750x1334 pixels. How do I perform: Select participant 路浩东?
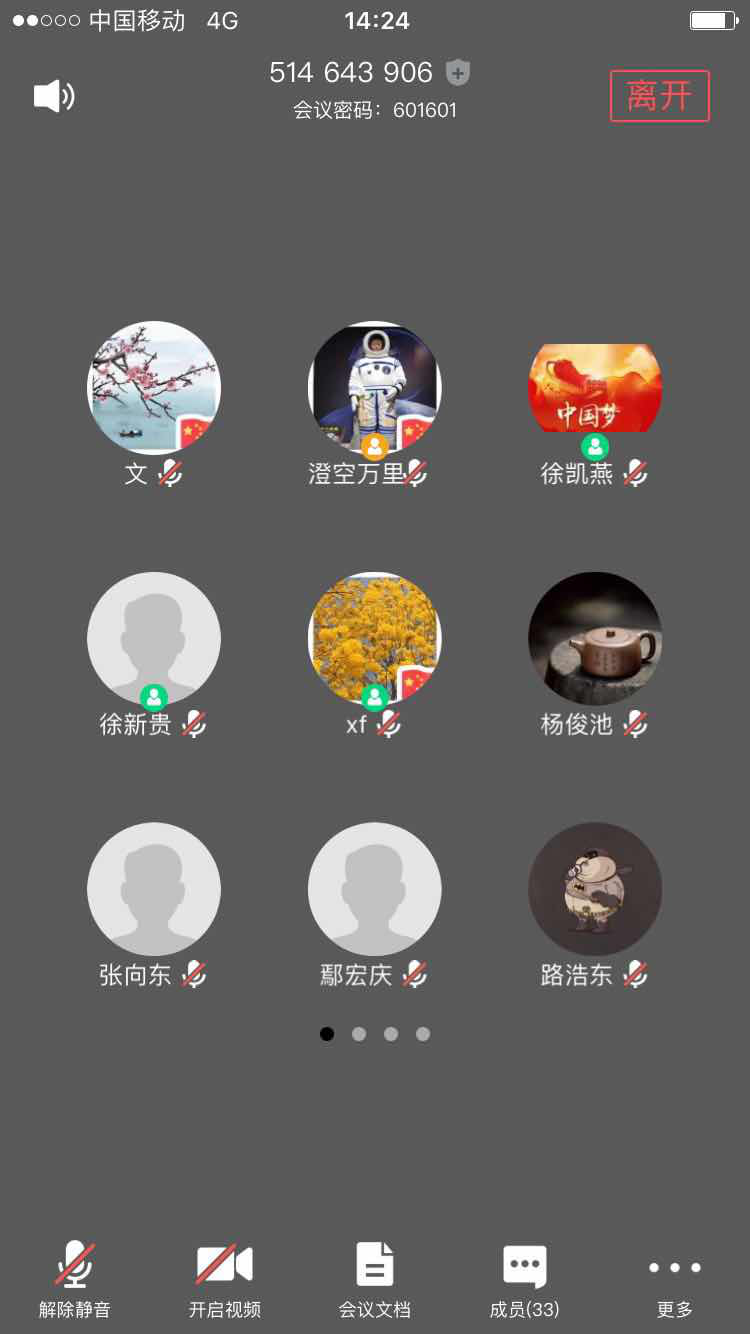click(595, 888)
